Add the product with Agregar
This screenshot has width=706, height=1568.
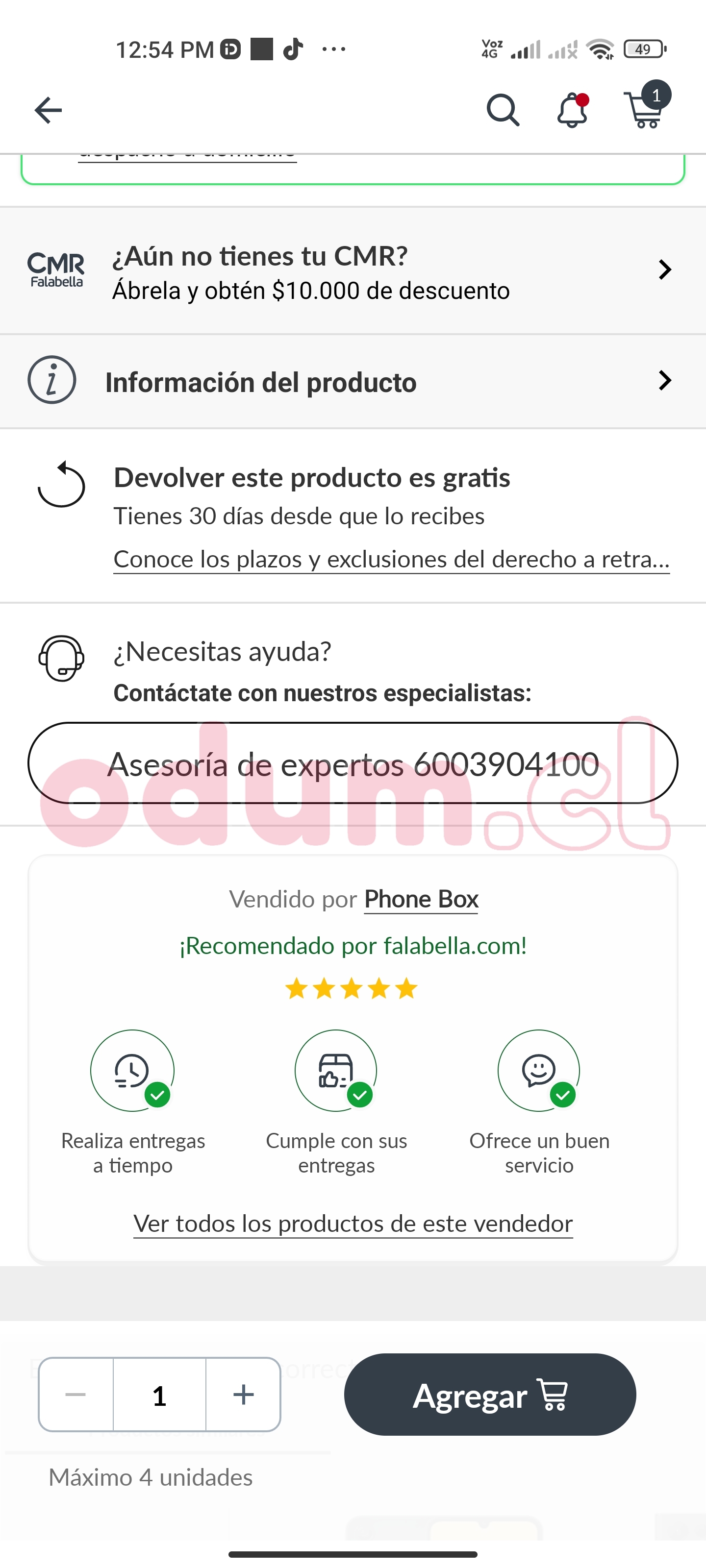(490, 1395)
